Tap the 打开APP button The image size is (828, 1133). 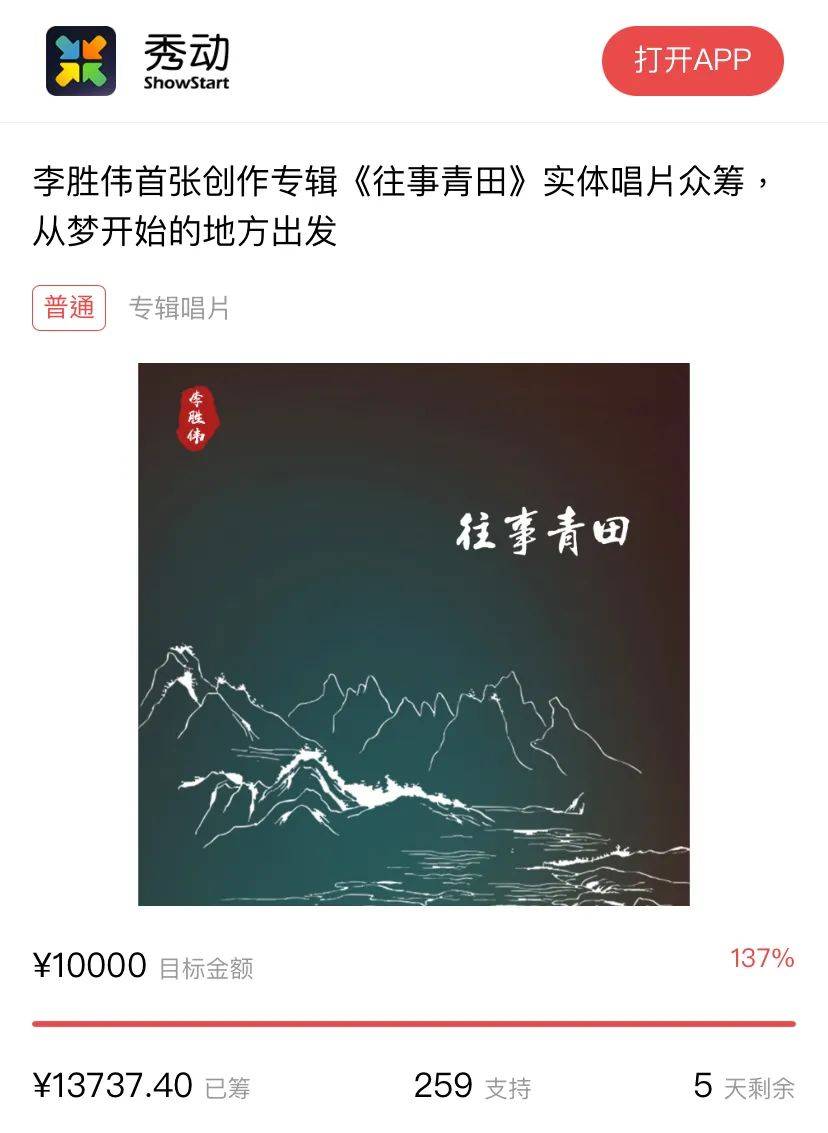692,60
